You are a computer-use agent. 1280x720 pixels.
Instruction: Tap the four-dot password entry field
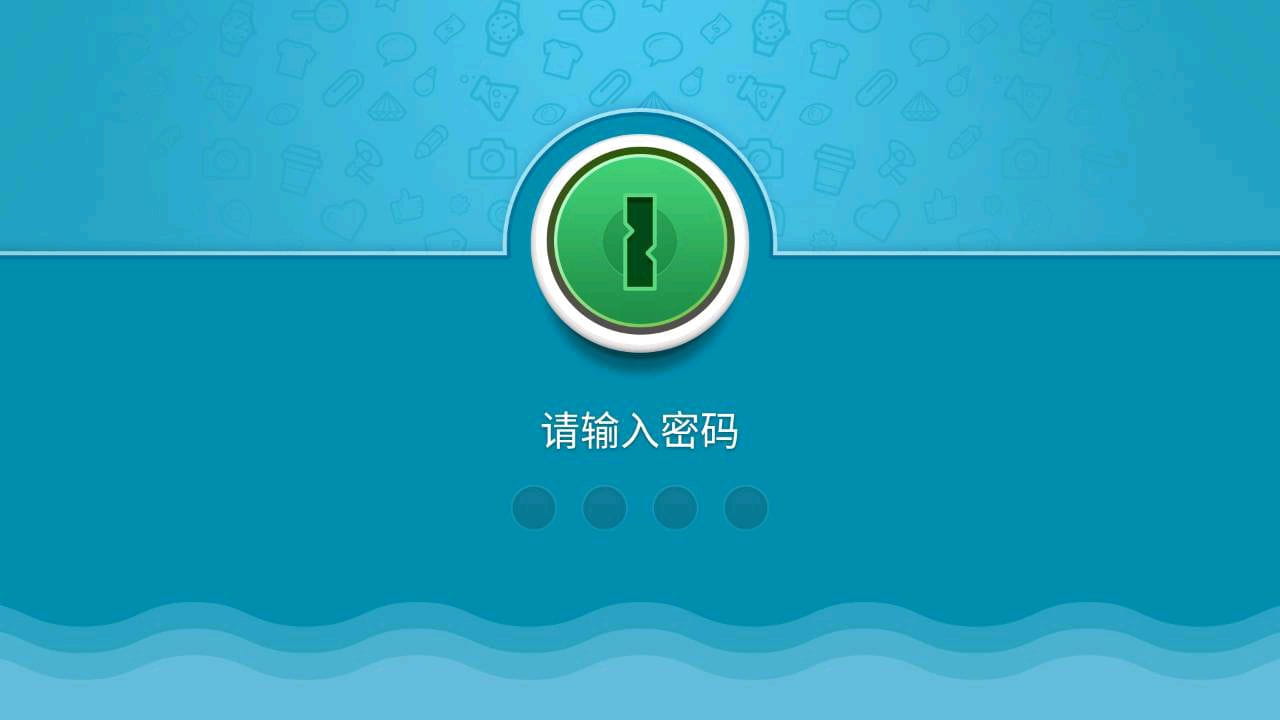[x=640, y=508]
